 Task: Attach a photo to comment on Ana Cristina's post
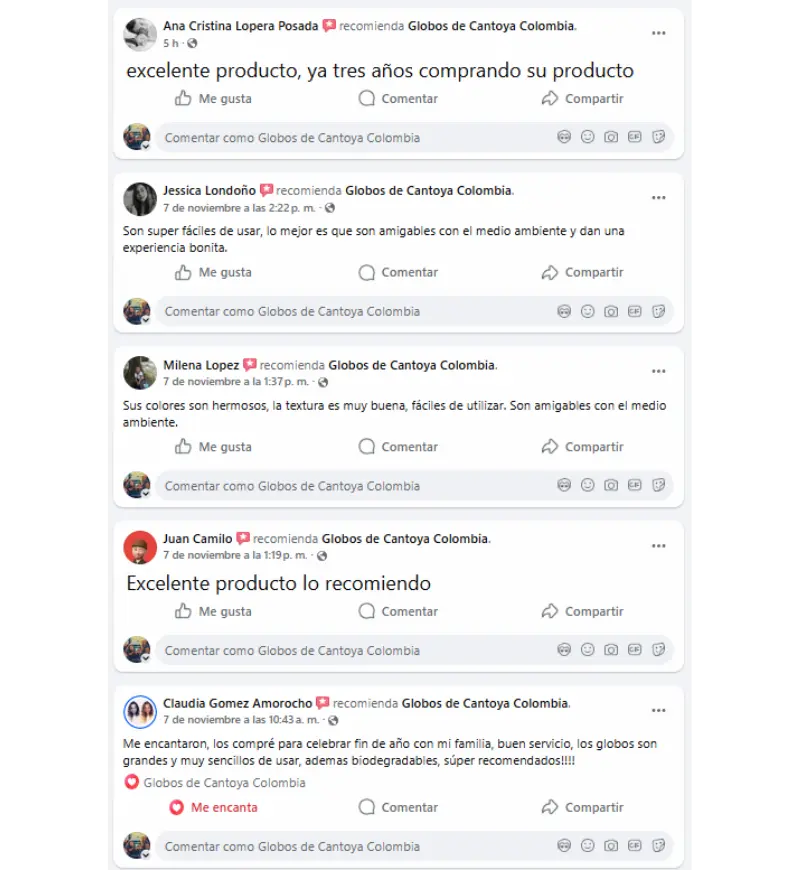point(611,138)
